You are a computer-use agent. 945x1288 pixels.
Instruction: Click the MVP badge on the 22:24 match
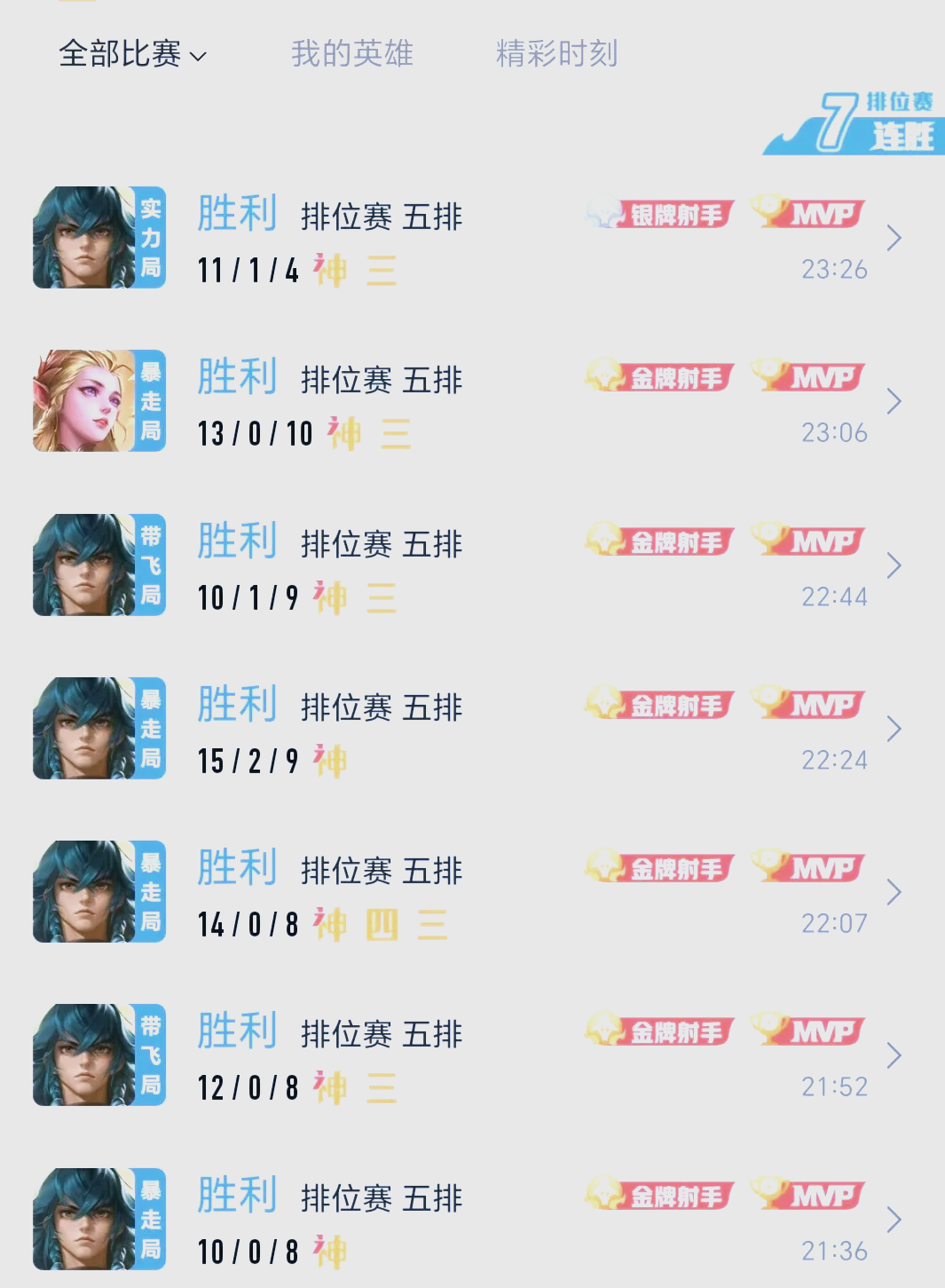[x=807, y=704]
